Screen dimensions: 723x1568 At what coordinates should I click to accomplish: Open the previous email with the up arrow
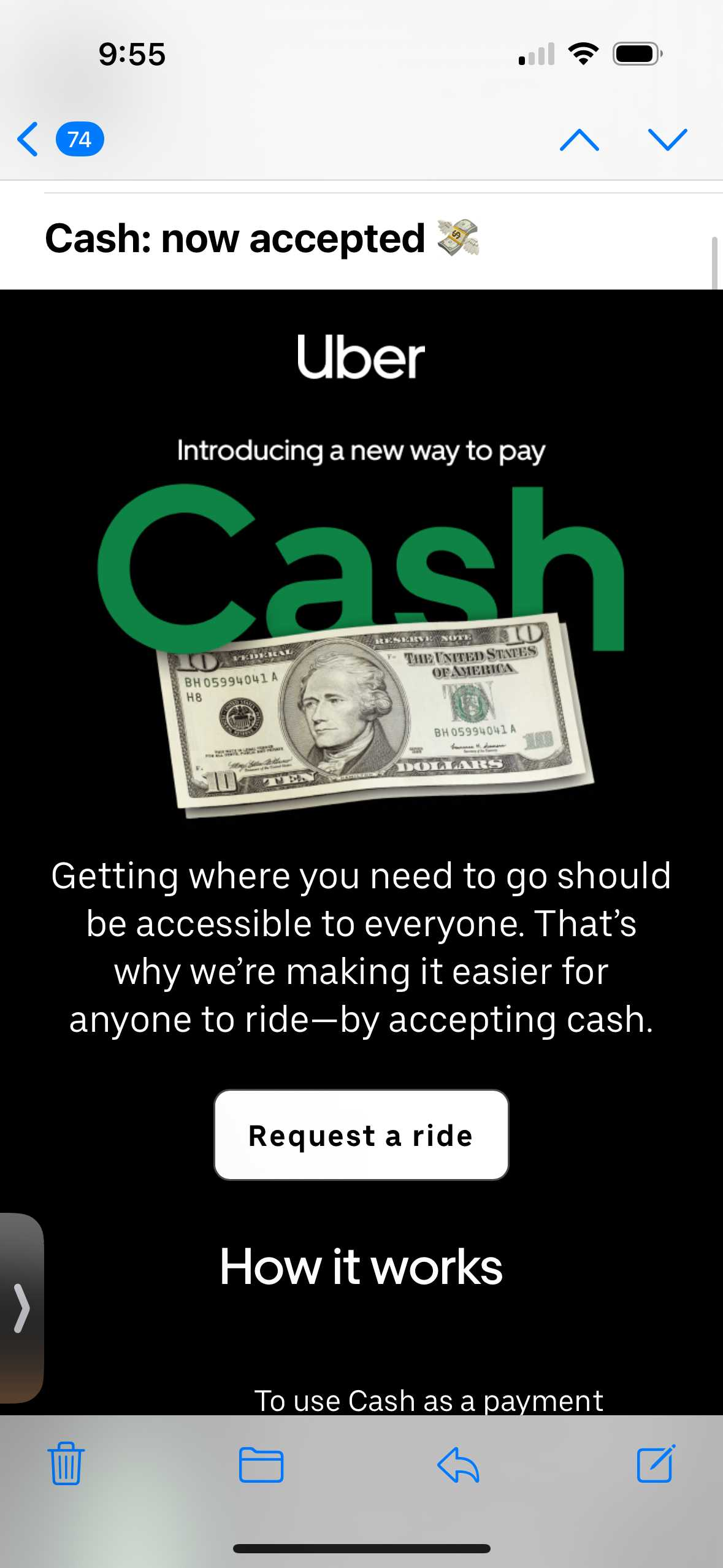(579, 140)
